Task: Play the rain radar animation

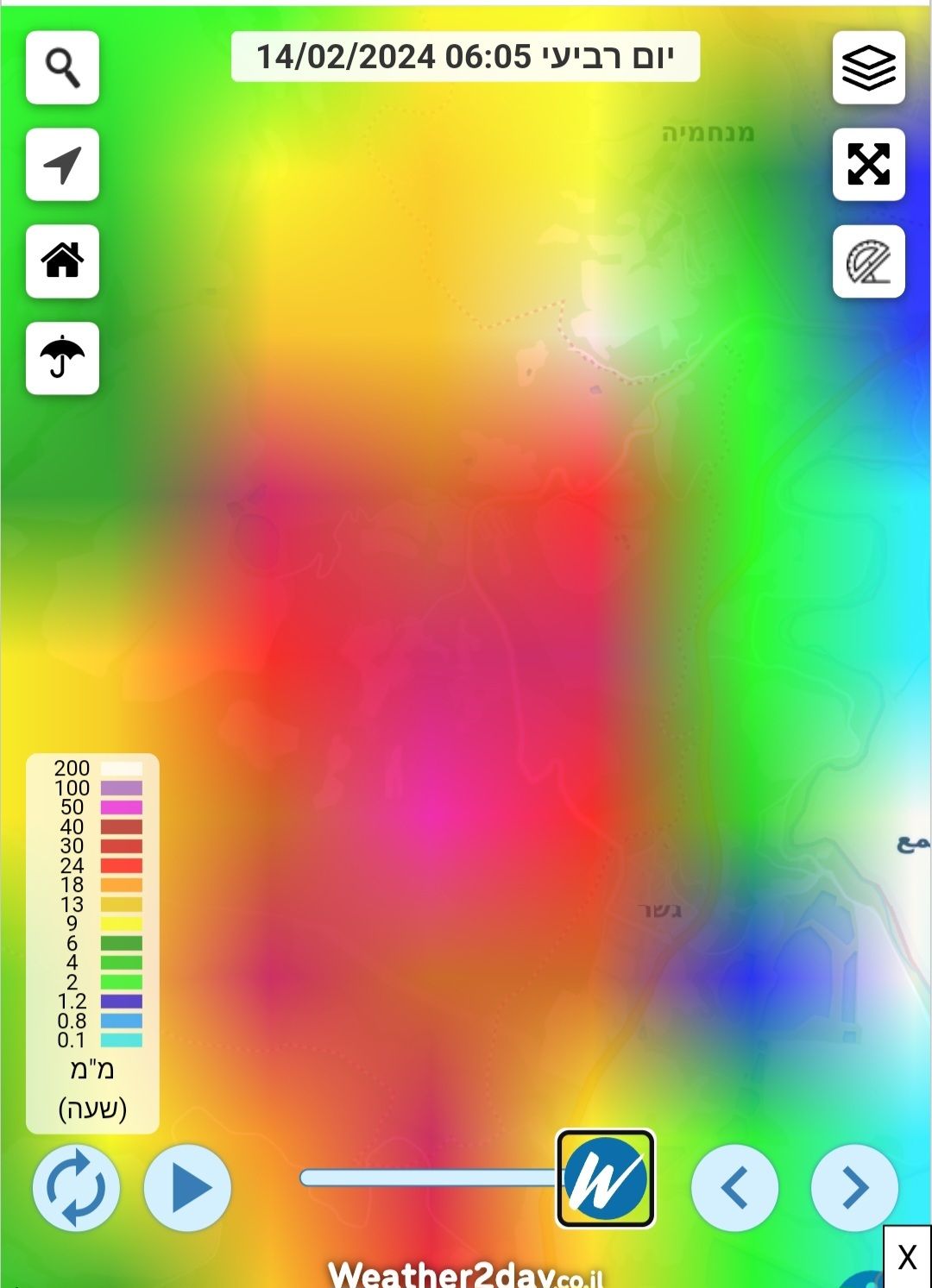Action: [188, 1187]
